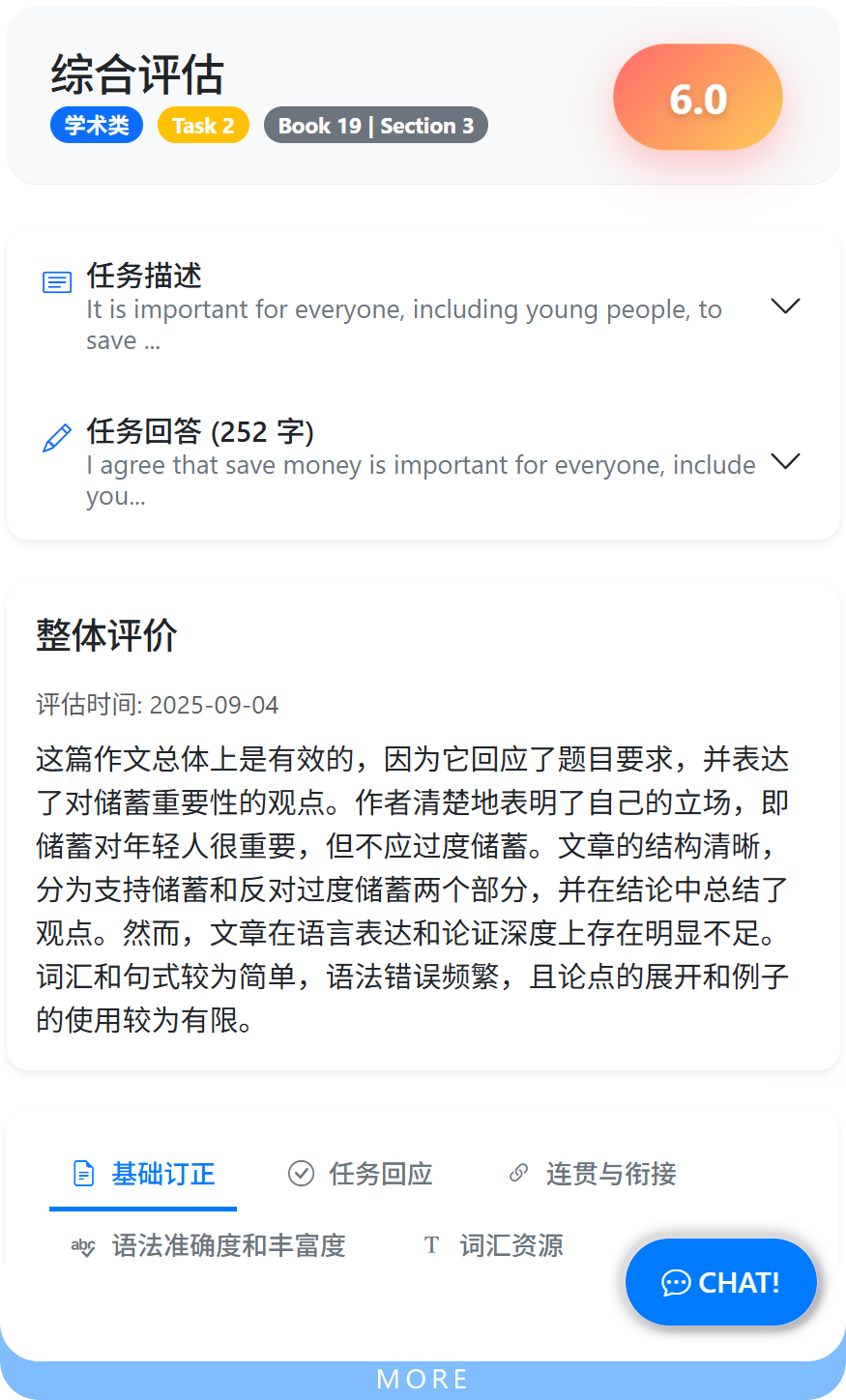Go to the 词汇资源 tab
The height and width of the screenshot is (1400, 846).
point(493,1245)
